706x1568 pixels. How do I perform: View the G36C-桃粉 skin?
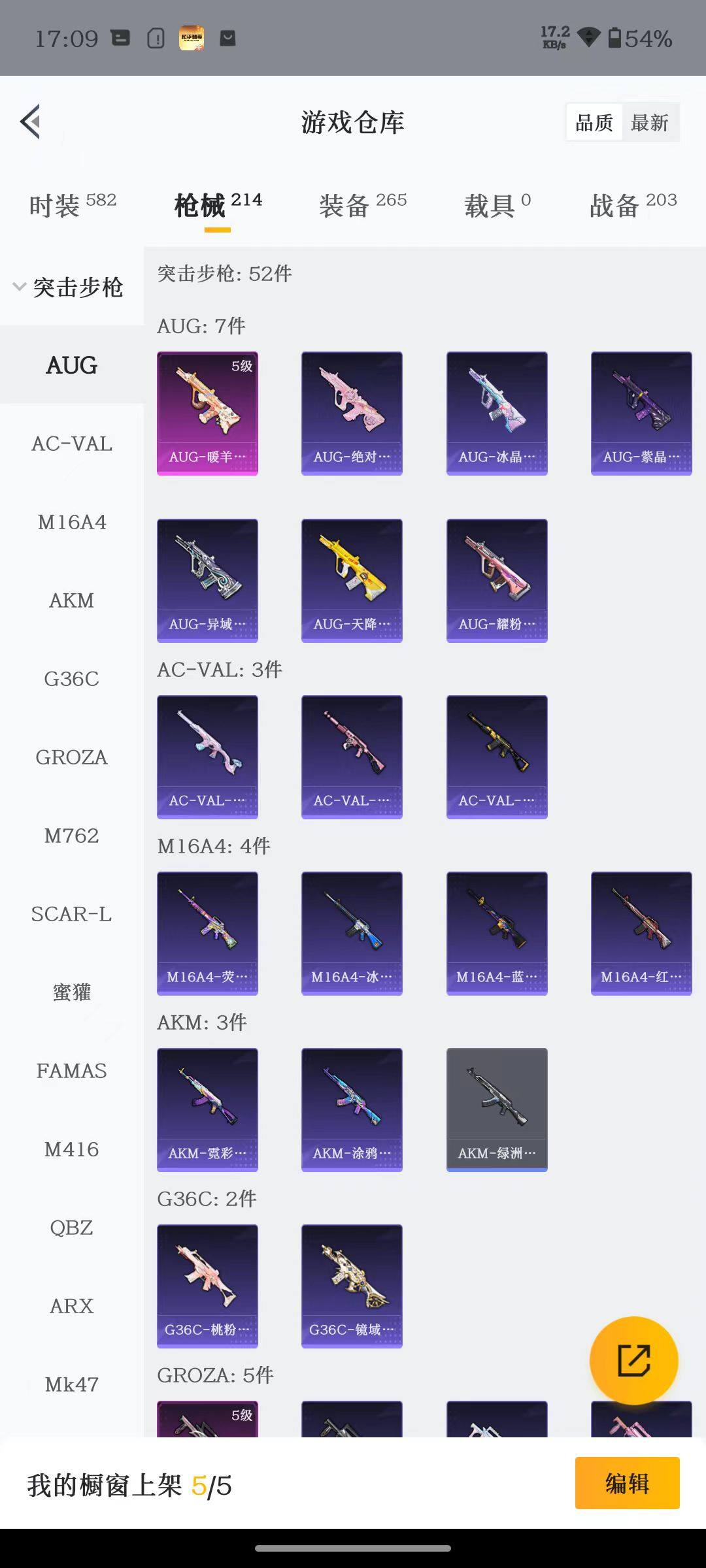[207, 1286]
